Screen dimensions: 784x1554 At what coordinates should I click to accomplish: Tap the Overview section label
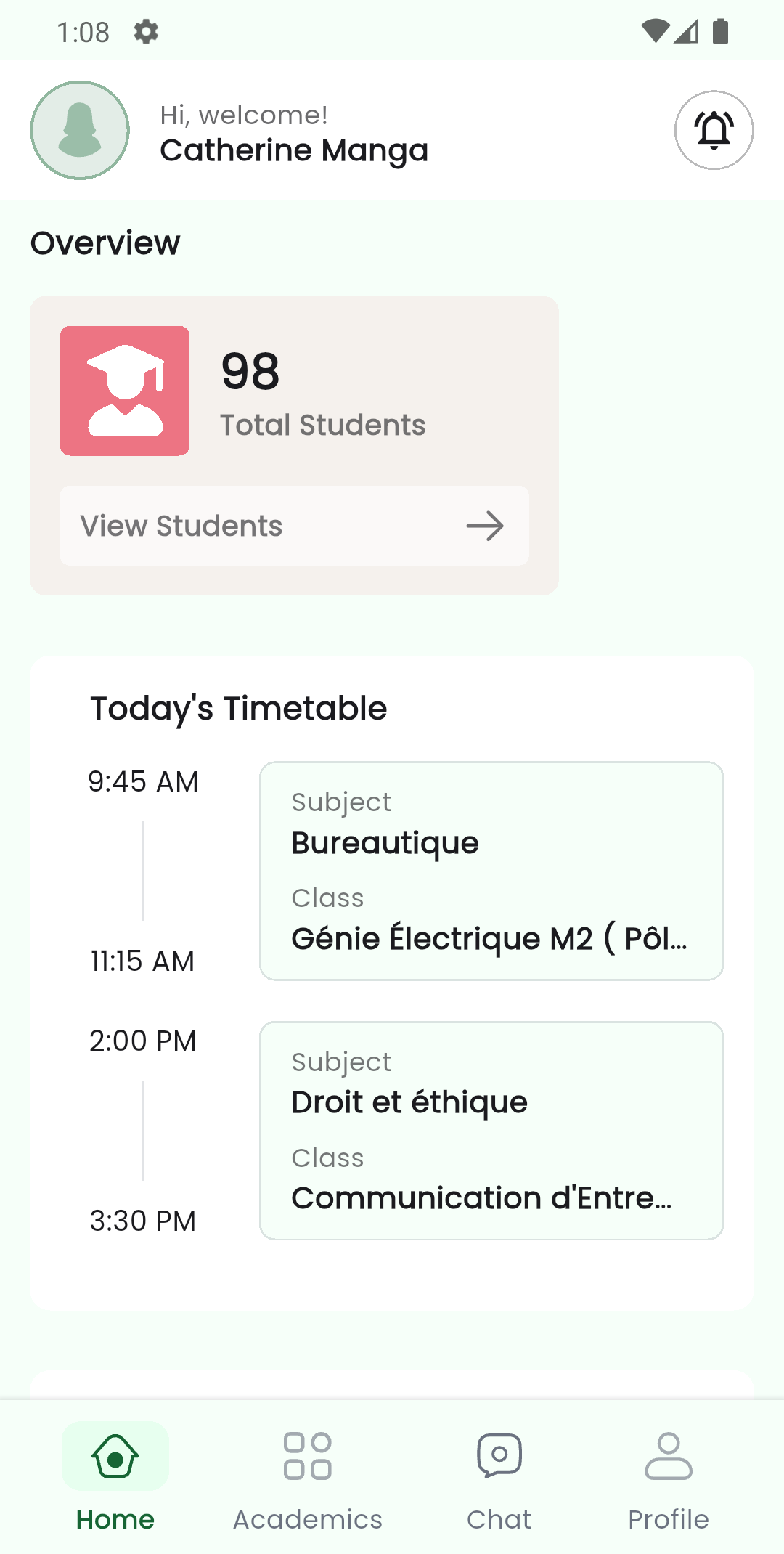(x=105, y=243)
